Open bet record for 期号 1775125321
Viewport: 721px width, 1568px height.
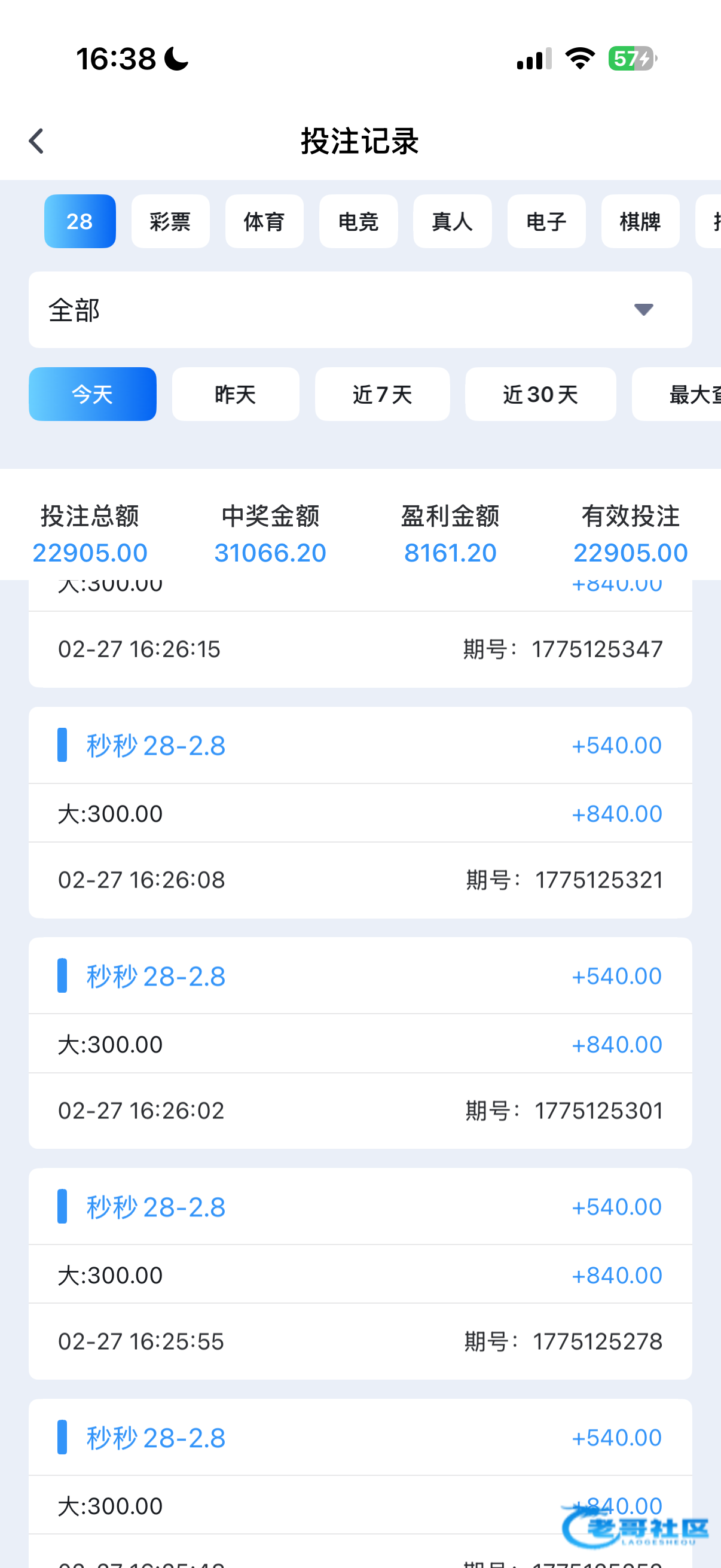click(x=360, y=813)
